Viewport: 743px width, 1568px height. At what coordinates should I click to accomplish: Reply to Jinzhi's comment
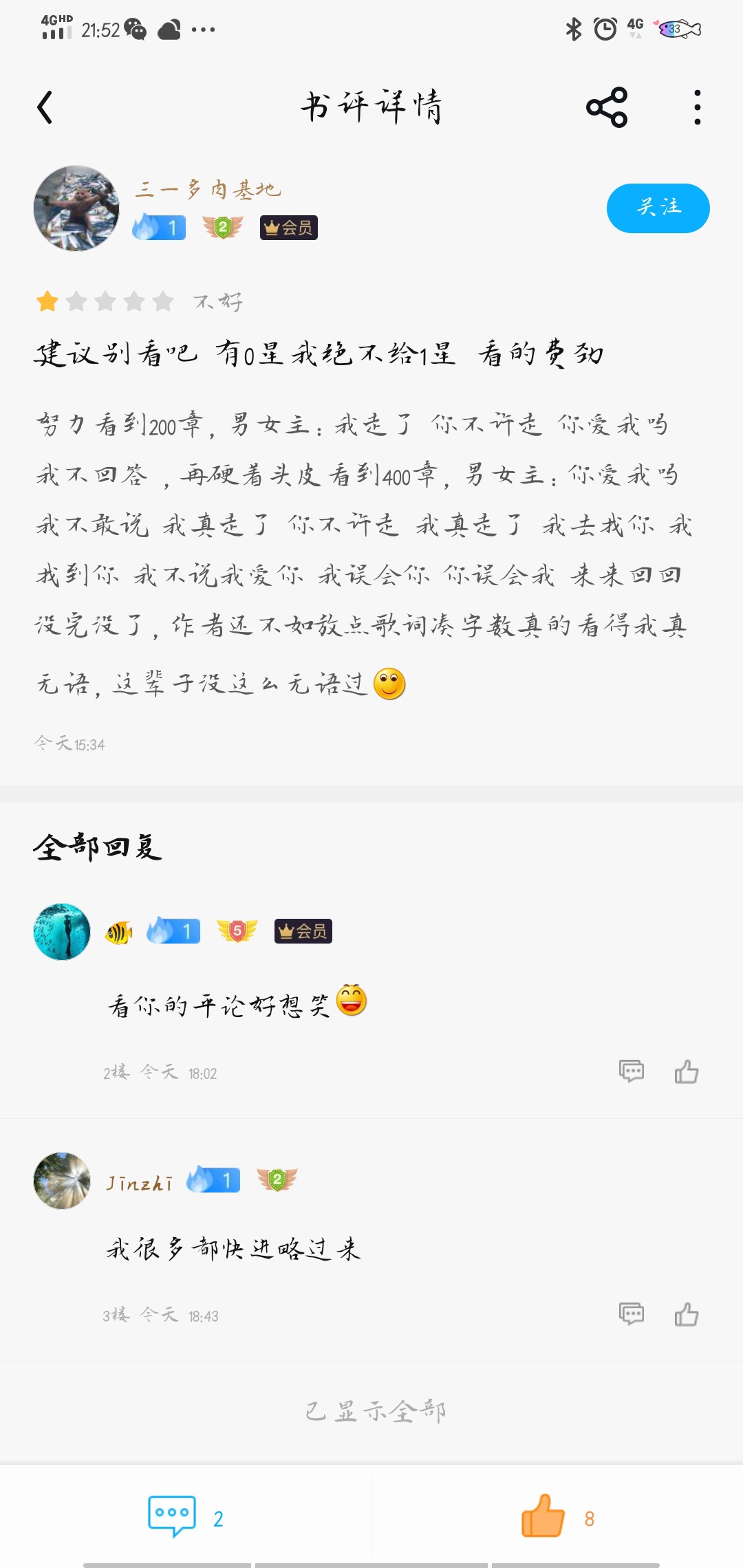point(631,1314)
